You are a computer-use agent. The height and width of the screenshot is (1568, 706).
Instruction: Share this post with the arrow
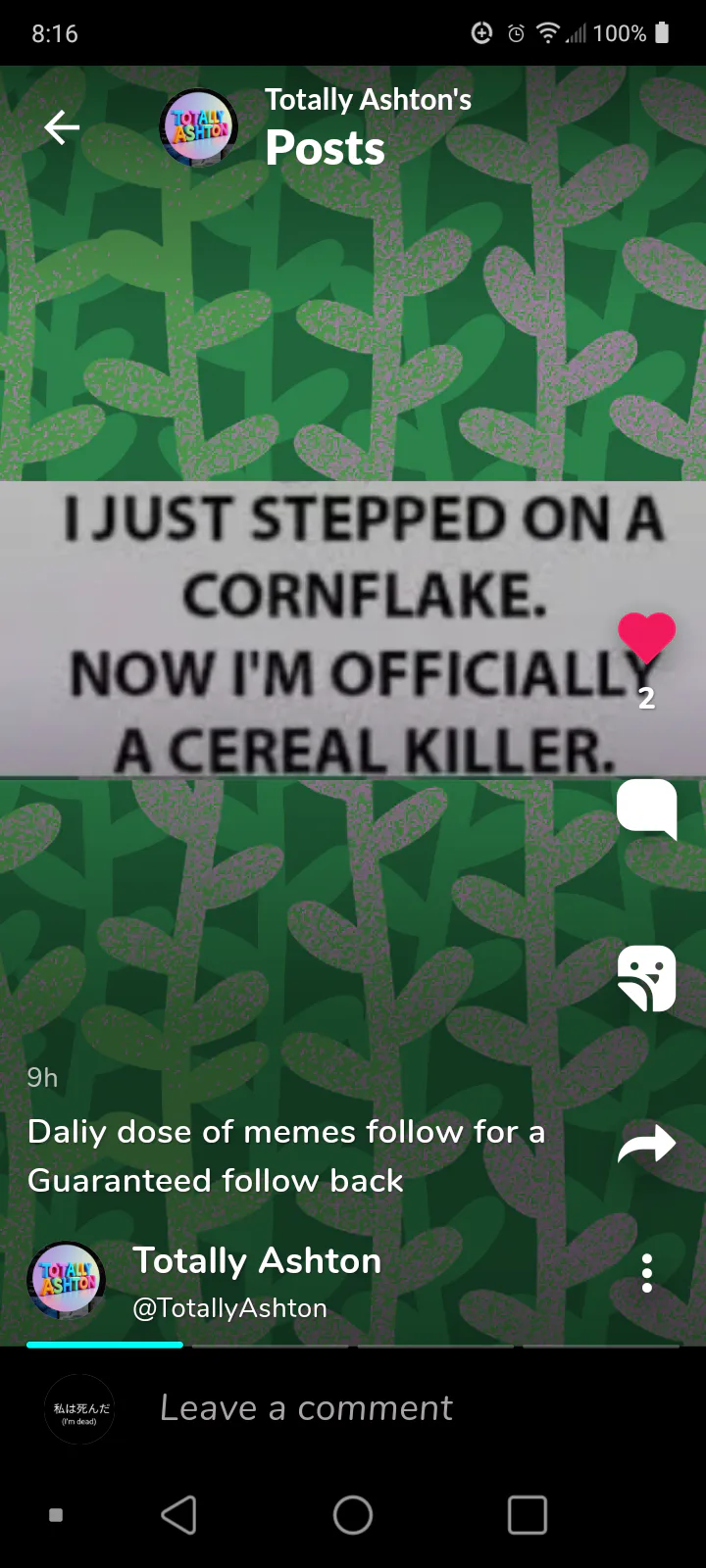647,1144
